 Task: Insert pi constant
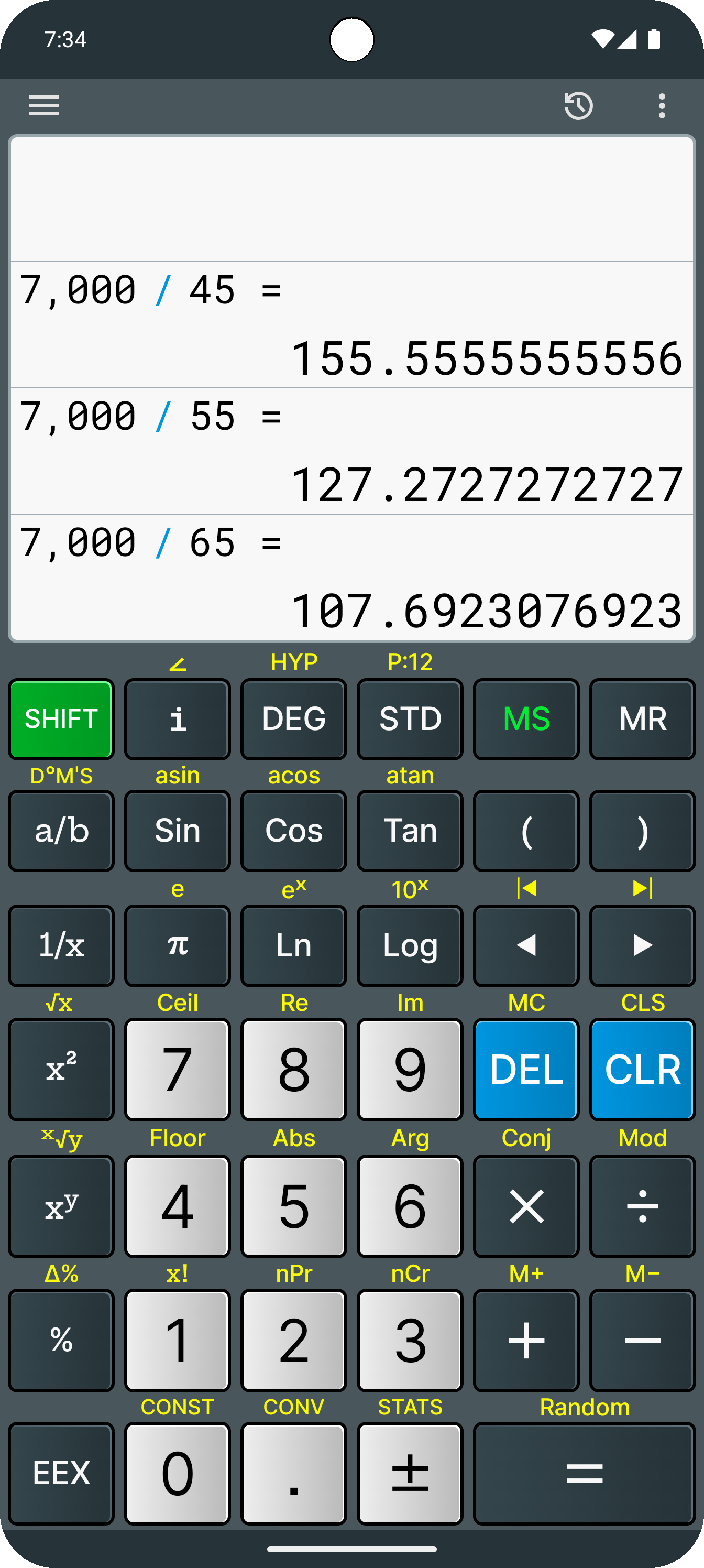coord(177,945)
